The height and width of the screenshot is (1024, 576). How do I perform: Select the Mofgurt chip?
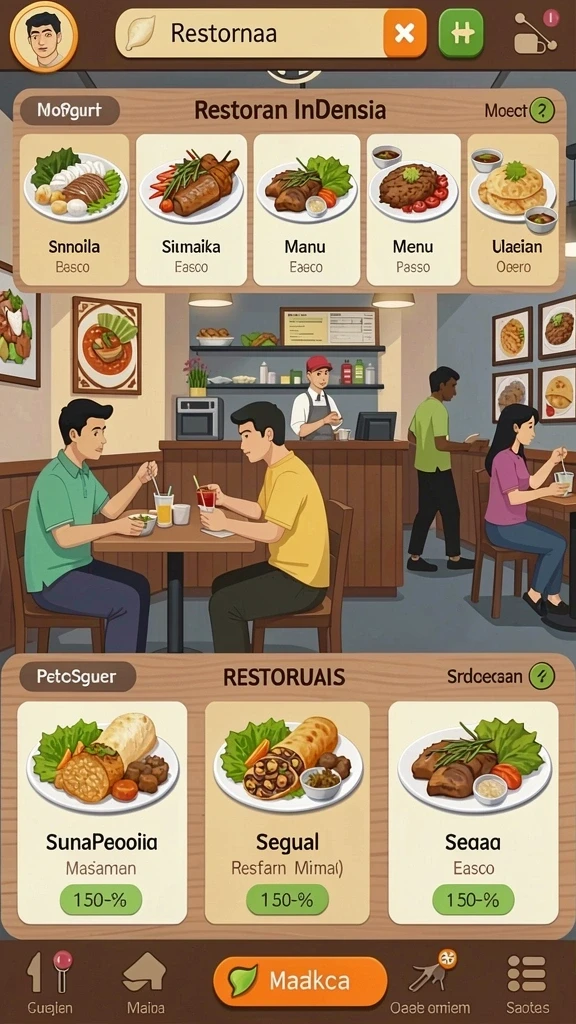(x=69, y=110)
